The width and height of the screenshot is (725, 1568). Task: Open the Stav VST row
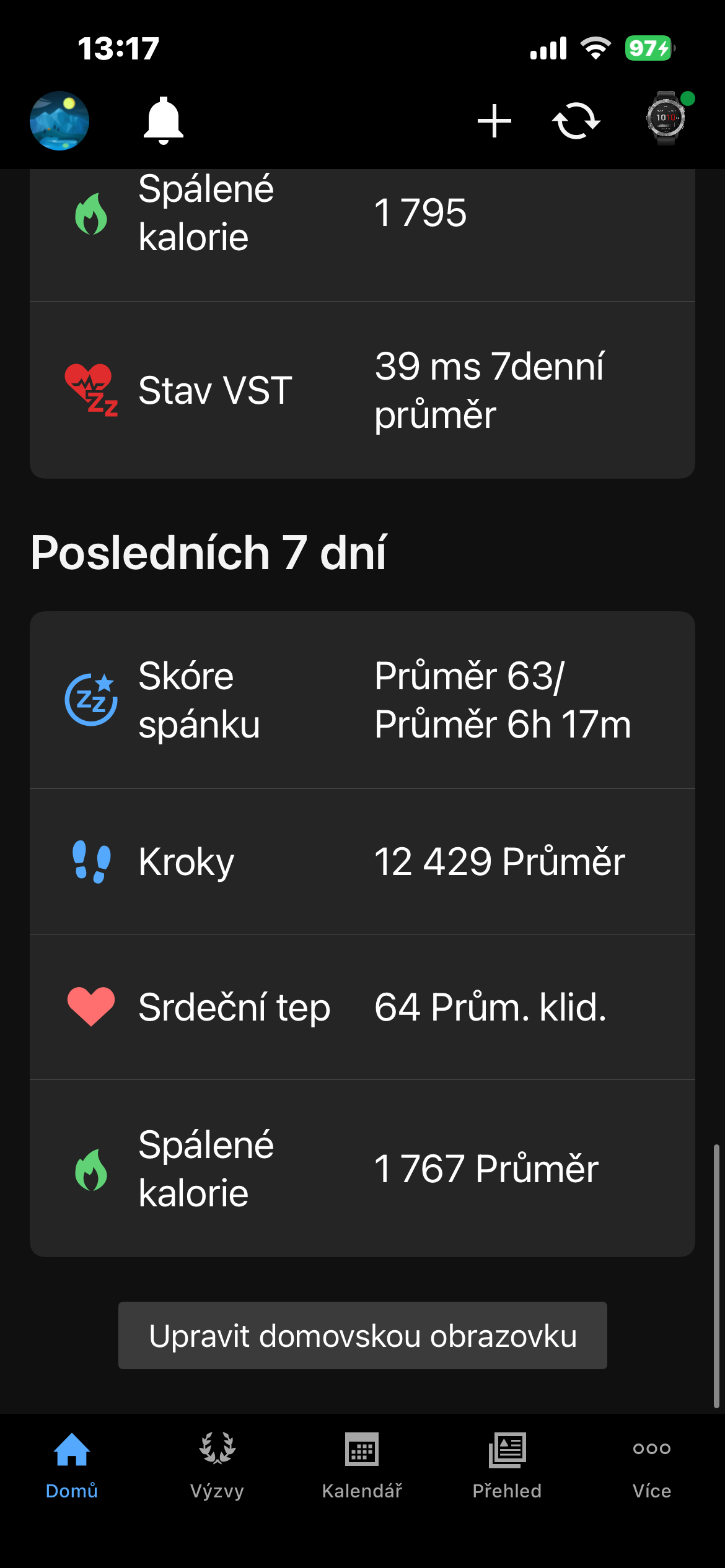[362, 390]
